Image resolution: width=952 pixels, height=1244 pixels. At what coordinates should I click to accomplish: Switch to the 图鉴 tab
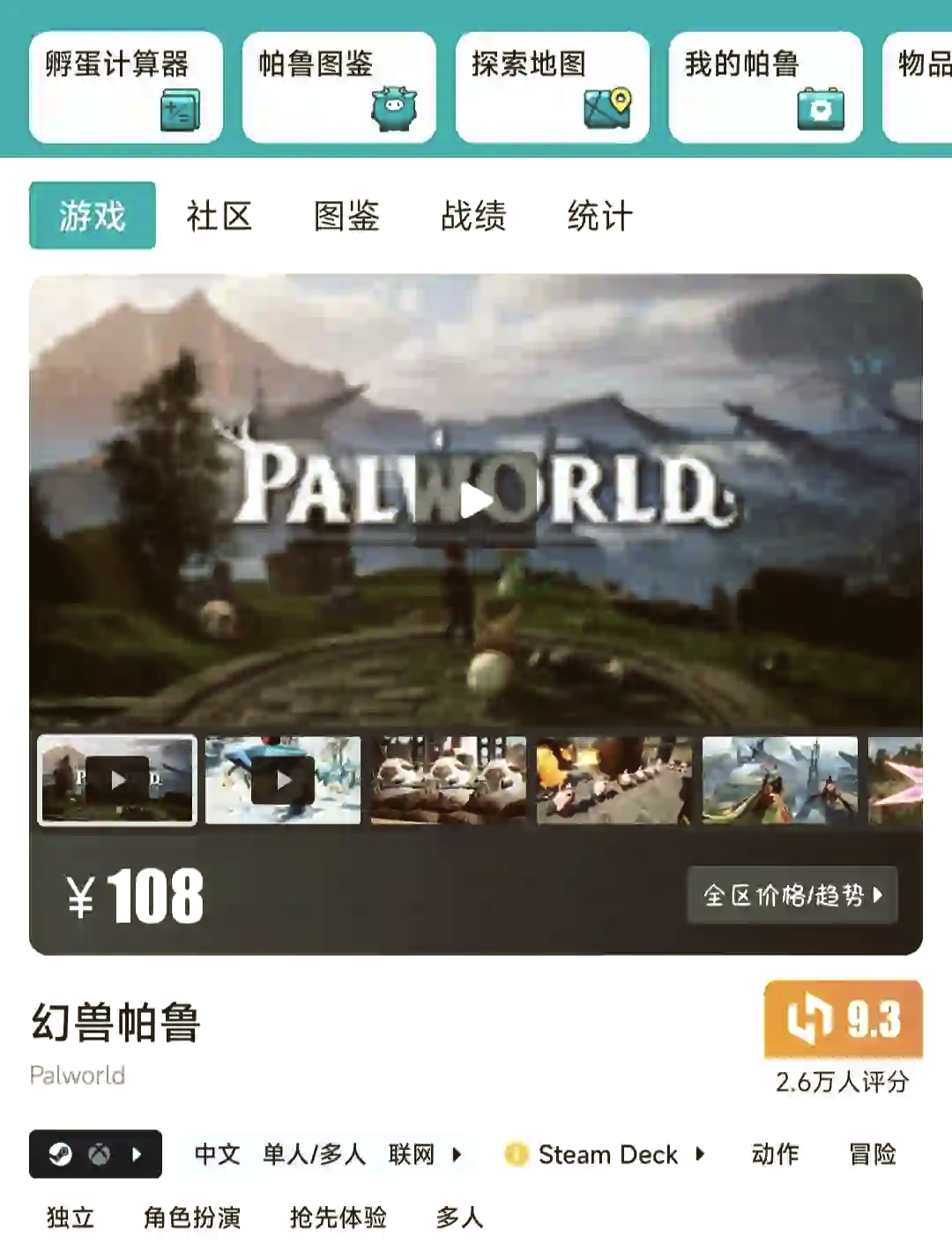346,216
